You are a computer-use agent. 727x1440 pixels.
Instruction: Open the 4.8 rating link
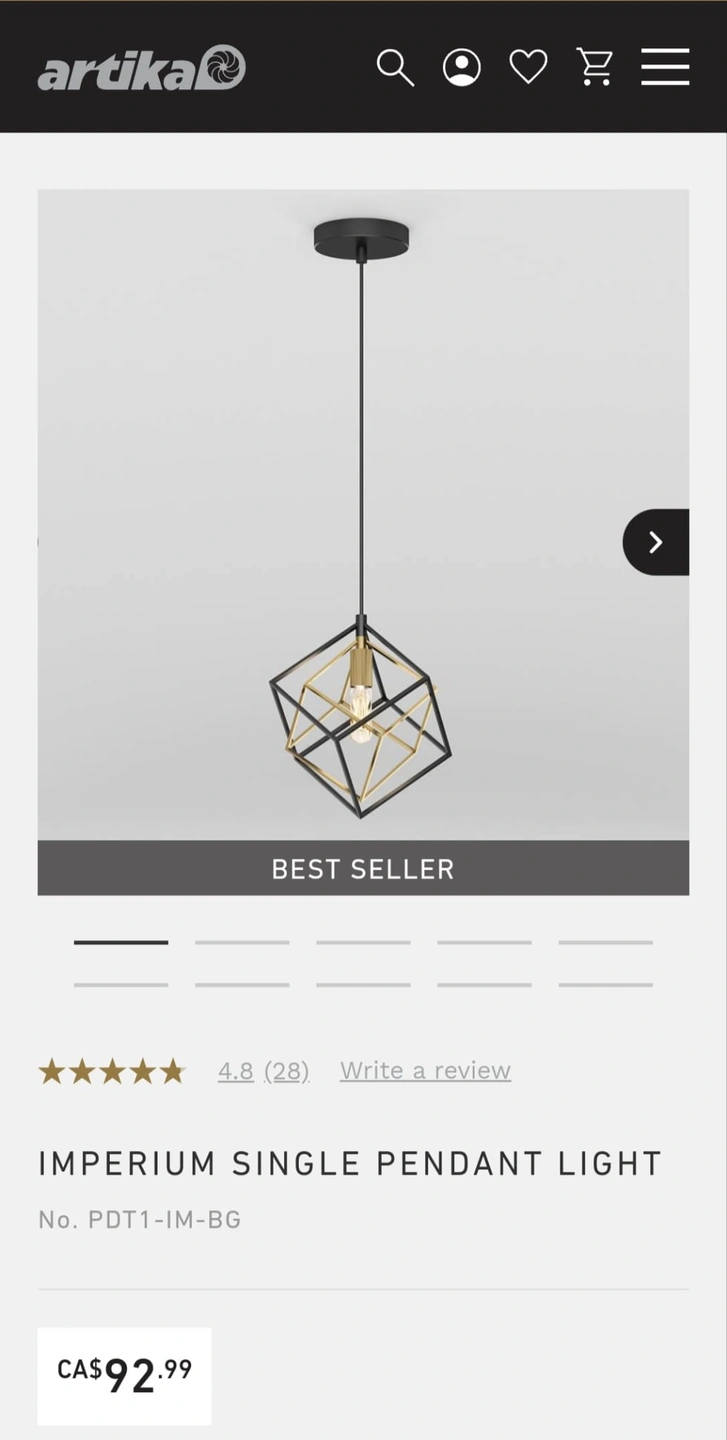click(x=235, y=1071)
